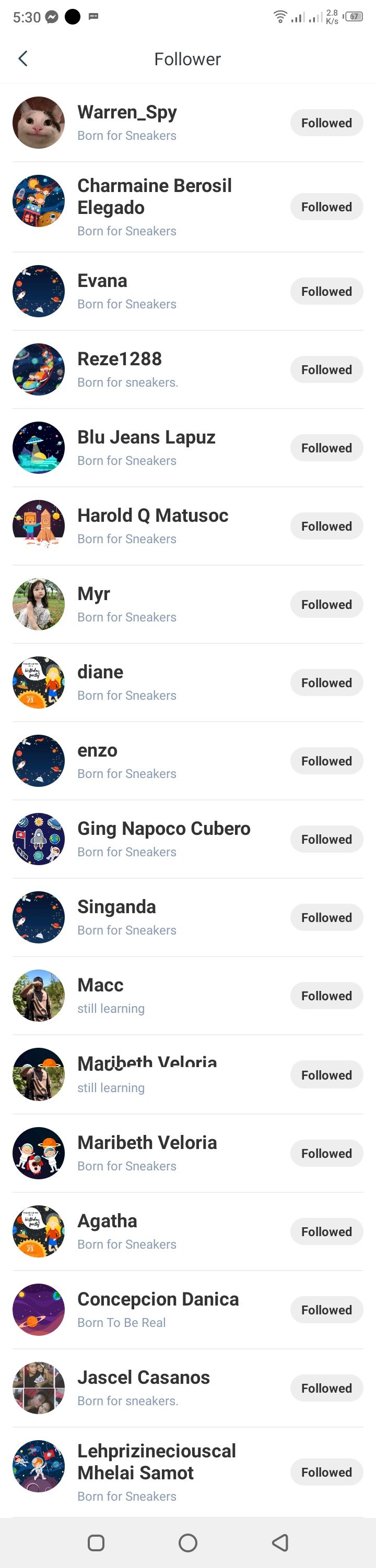Tap Followed button beside Reze1288
The width and height of the screenshot is (376, 1568).
326,369
